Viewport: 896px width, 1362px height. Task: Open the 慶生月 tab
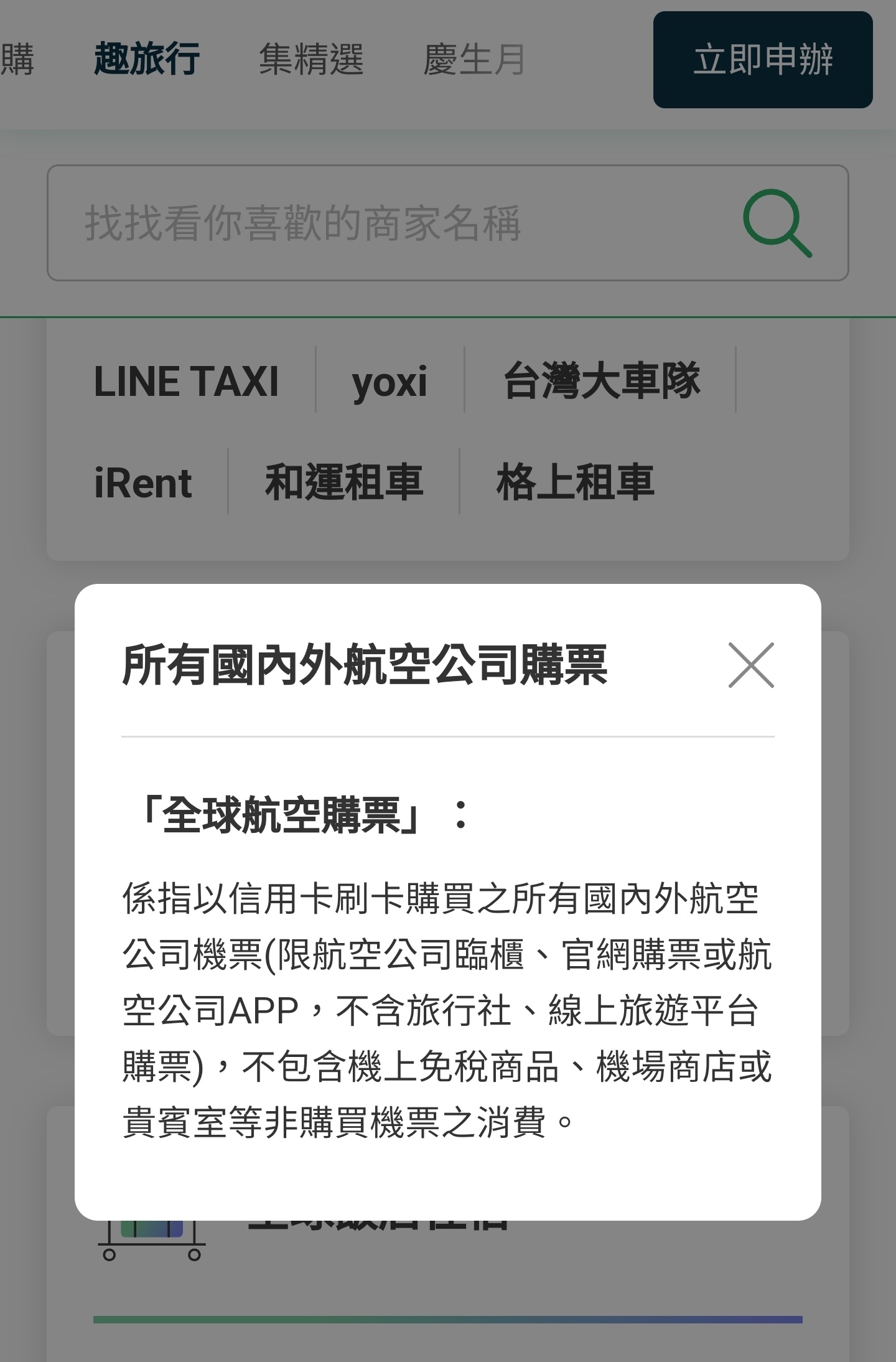474,60
